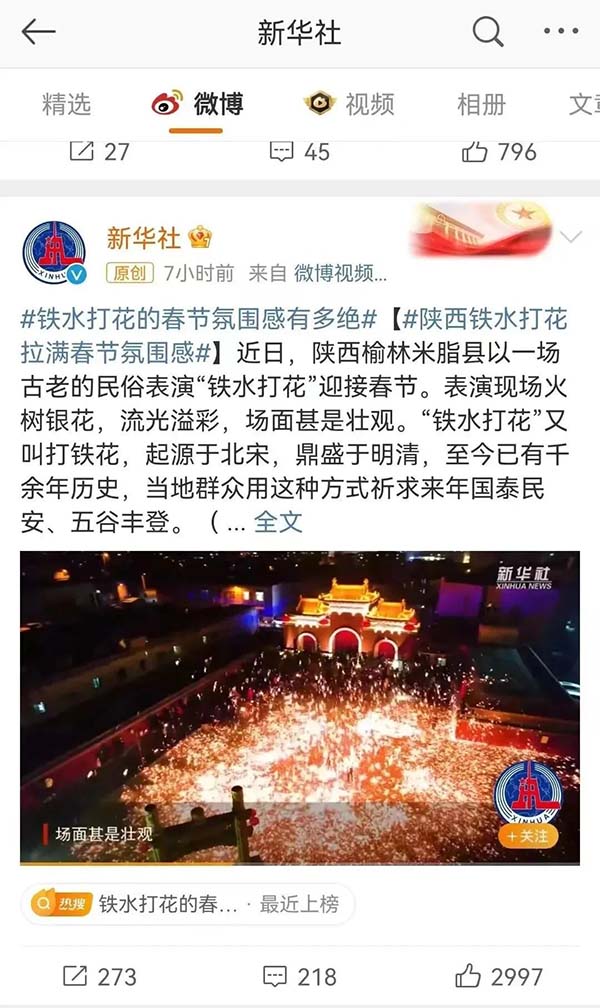Like the post with 796 likes

[x=499, y=152]
